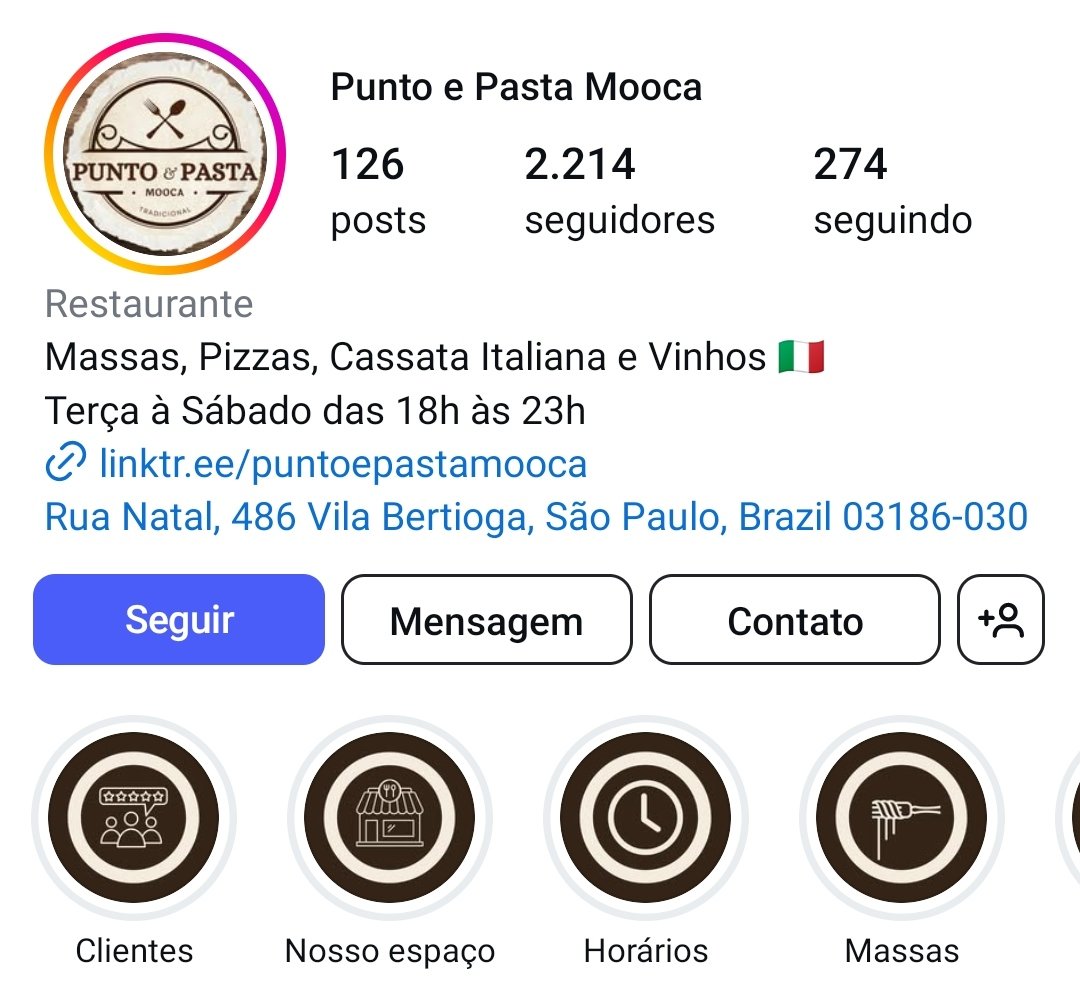View the Punto e Pasta Mooca profile story
Viewport: 1080px width, 997px height.
point(165,153)
